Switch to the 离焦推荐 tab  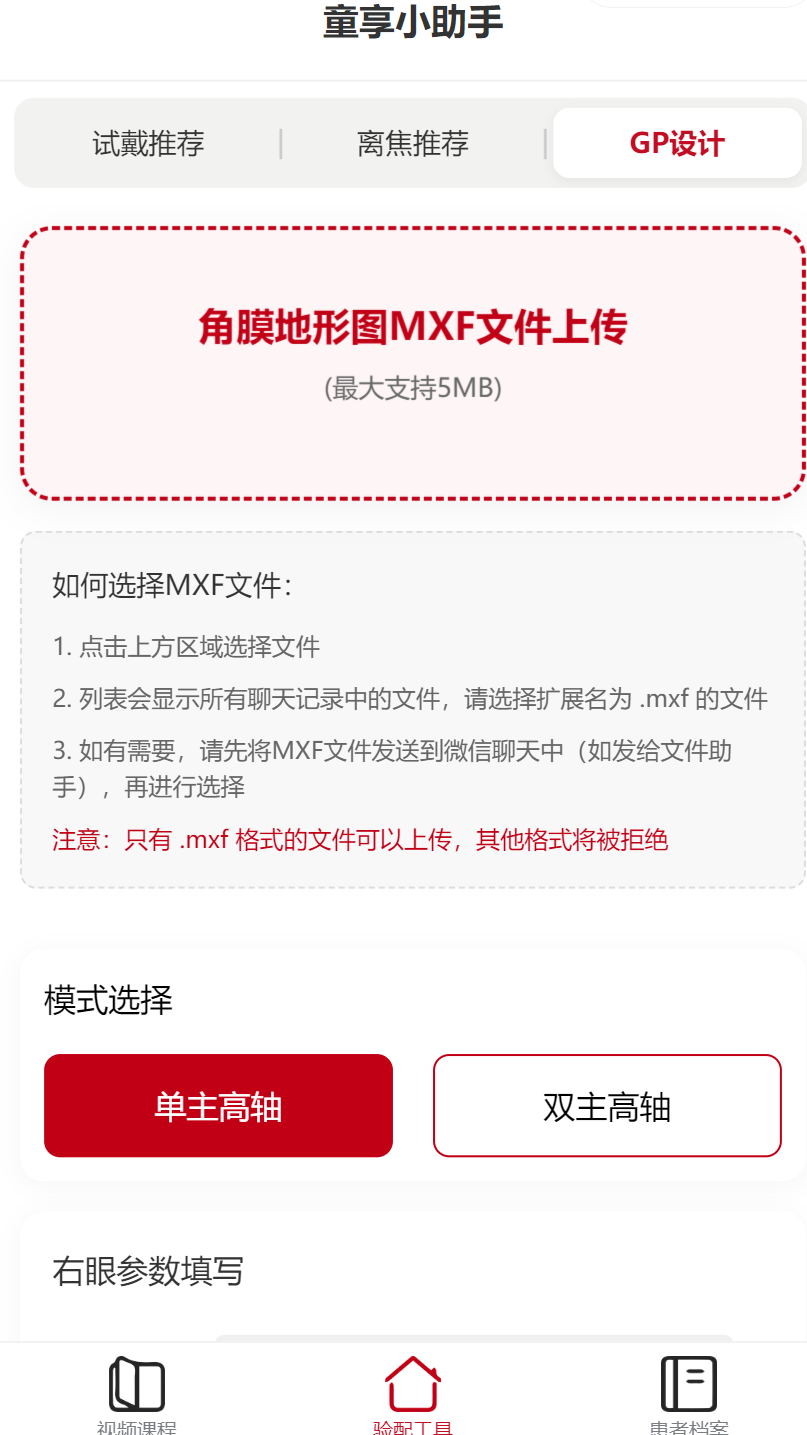click(x=412, y=143)
